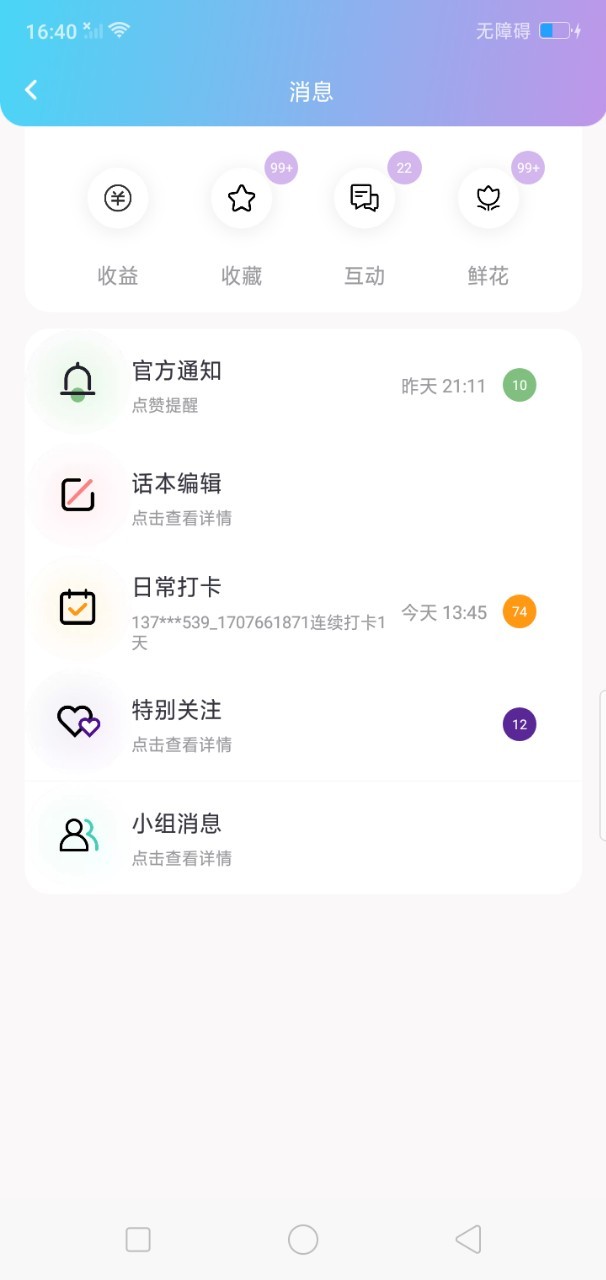Open the 小组消息 group messages row
The image size is (606, 1280).
click(x=303, y=837)
